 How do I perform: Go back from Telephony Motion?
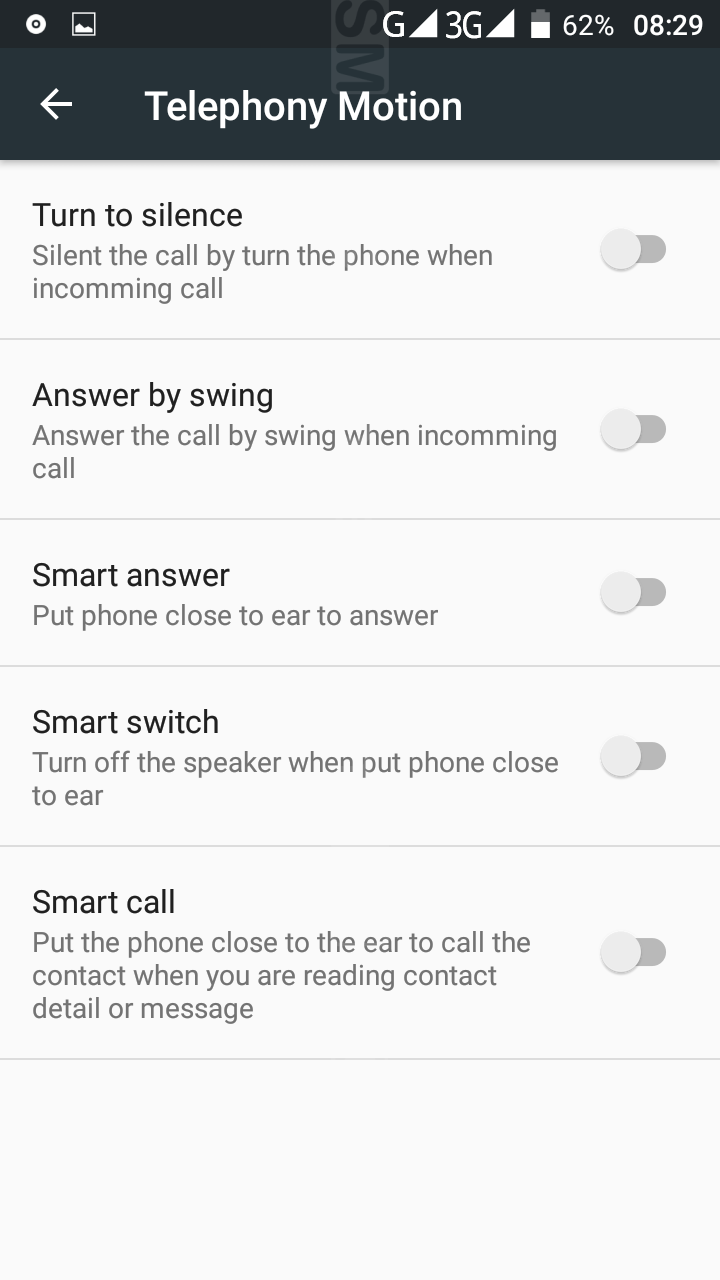tap(56, 104)
